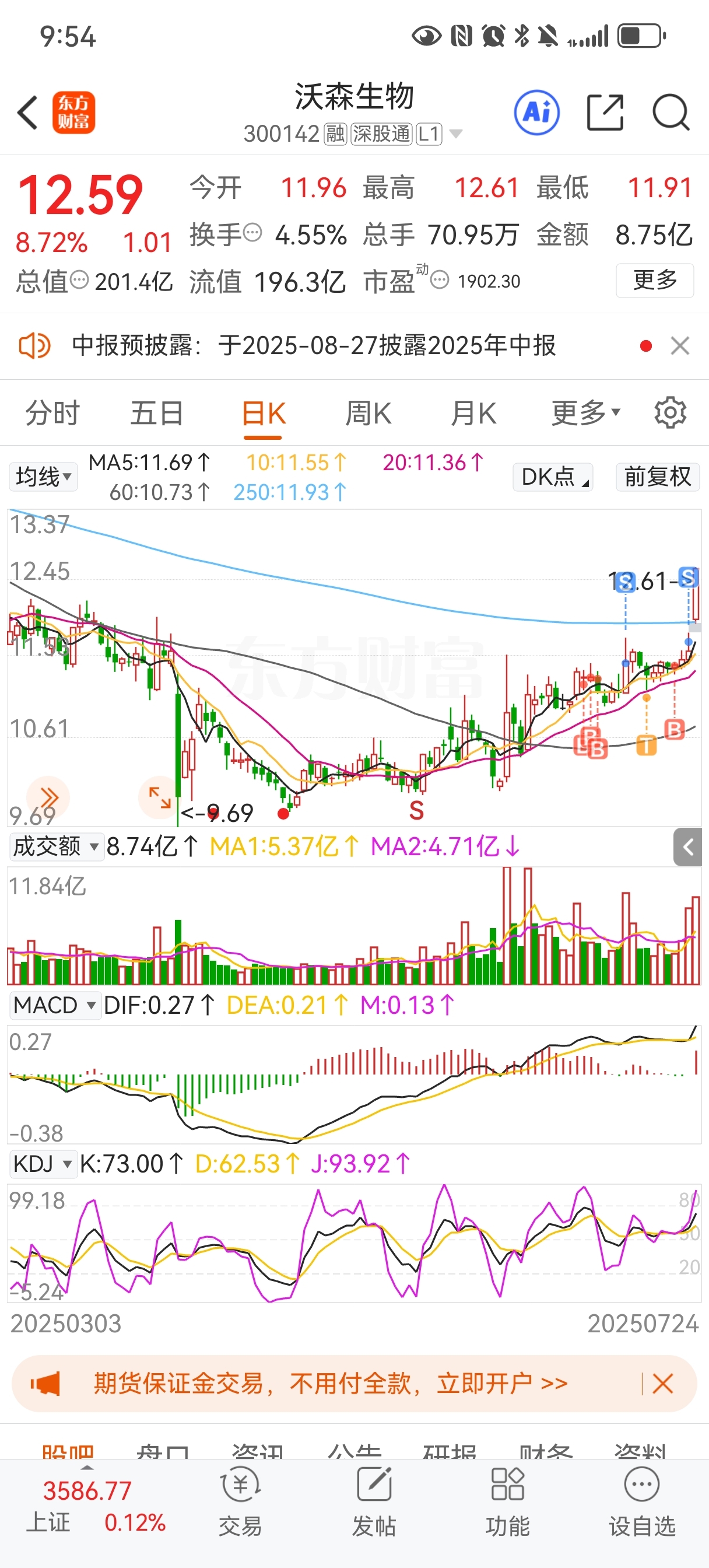
Task: Open chart settings gear
Action: tap(670, 414)
